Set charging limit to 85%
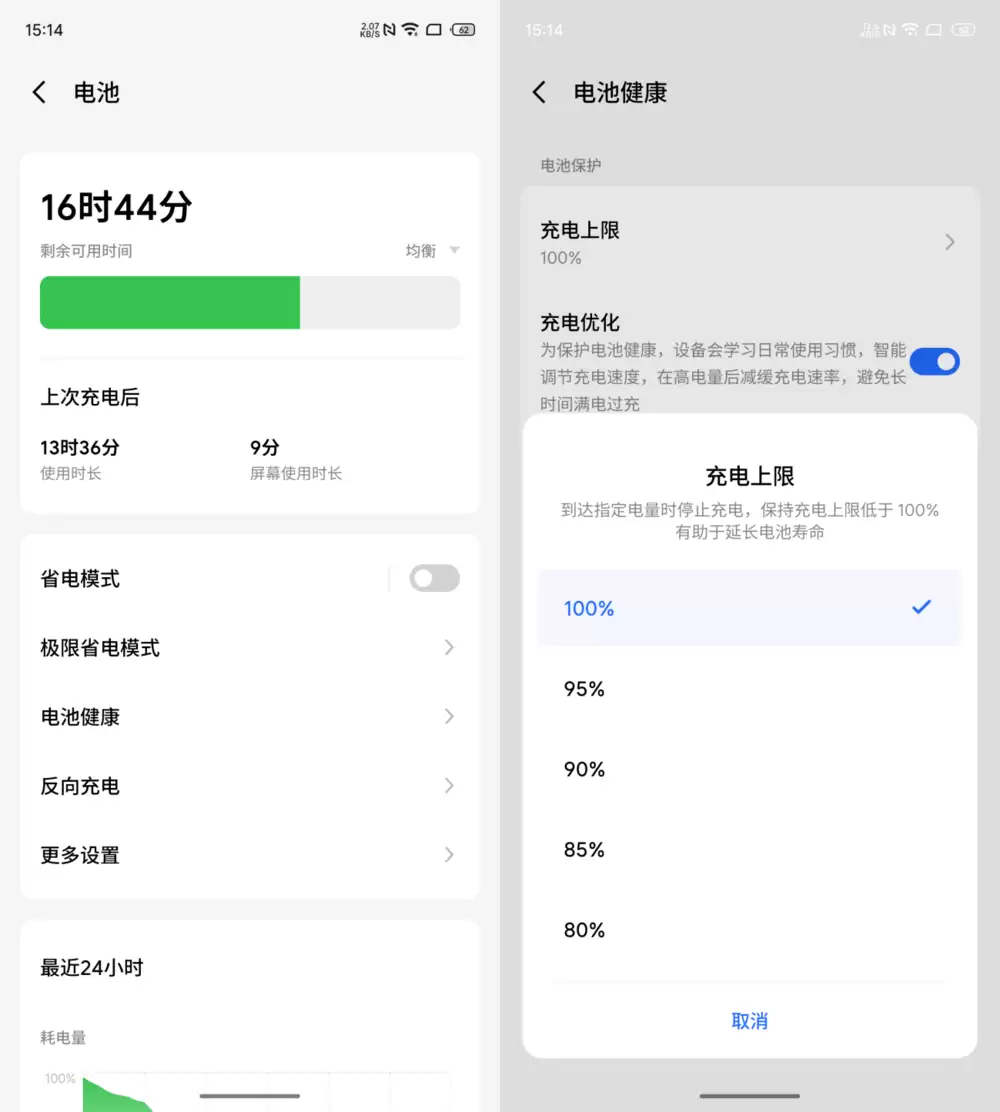Viewport: 1000px width, 1112px height. [x=749, y=850]
